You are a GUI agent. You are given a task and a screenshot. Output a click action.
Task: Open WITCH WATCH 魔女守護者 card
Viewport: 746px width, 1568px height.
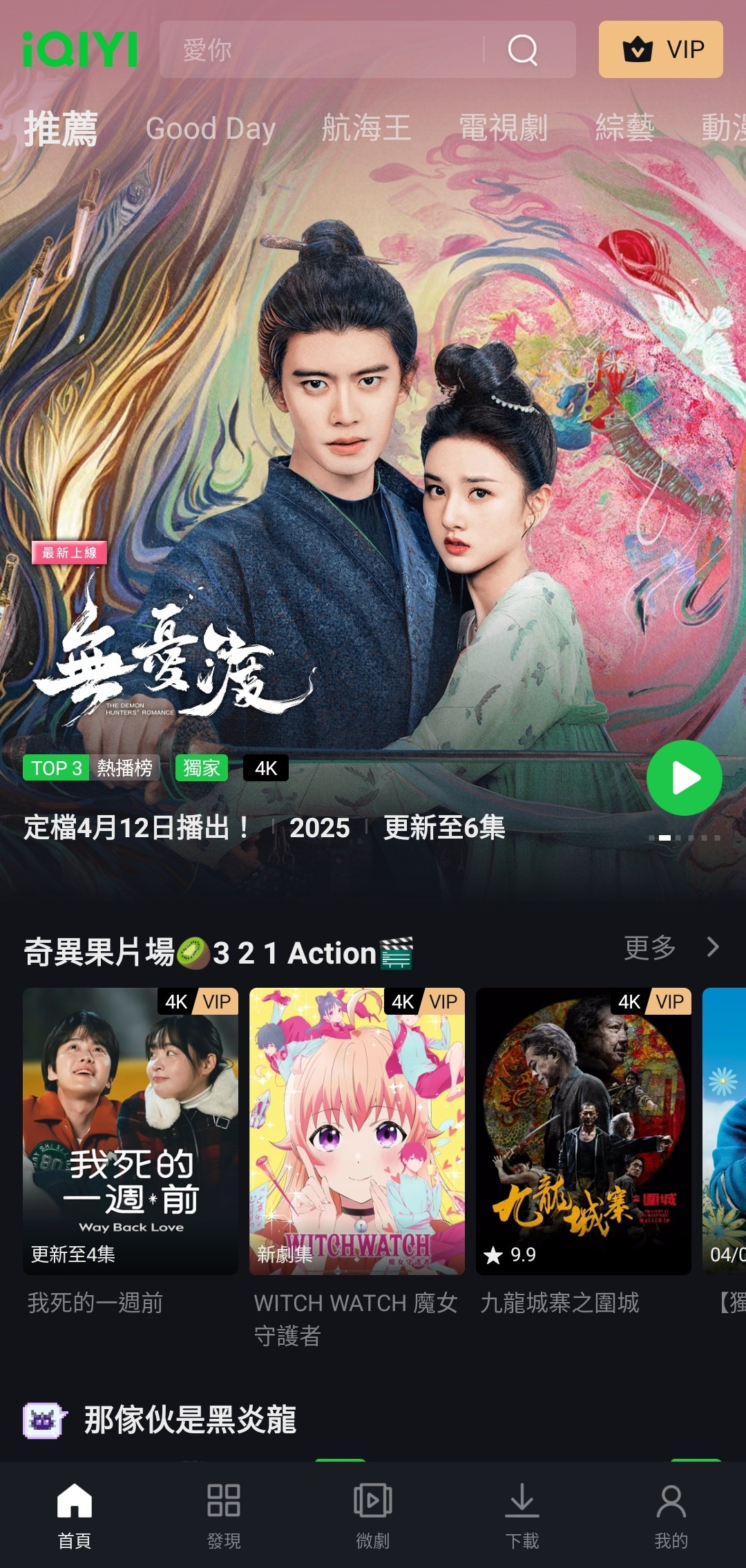[x=357, y=1131]
